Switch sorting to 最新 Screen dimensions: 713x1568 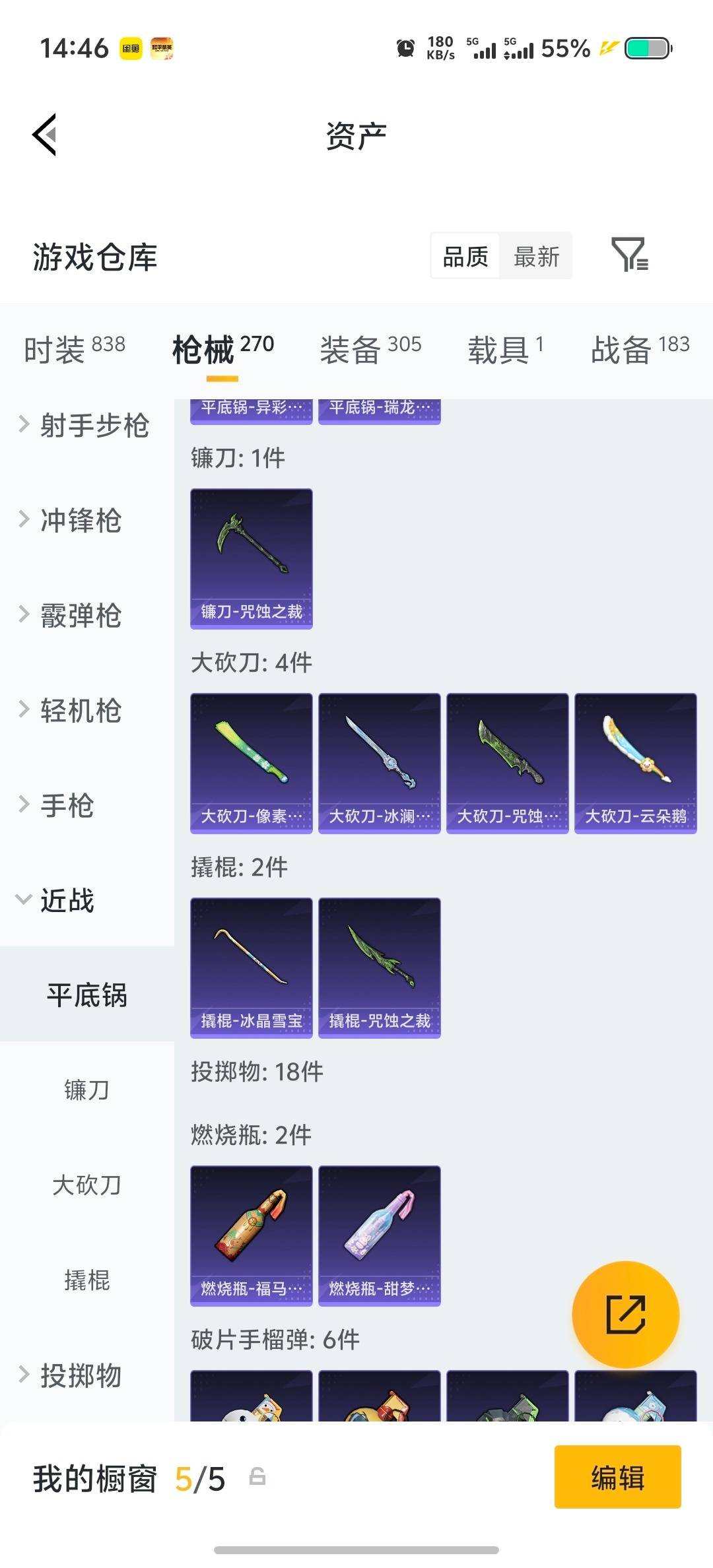[536, 256]
